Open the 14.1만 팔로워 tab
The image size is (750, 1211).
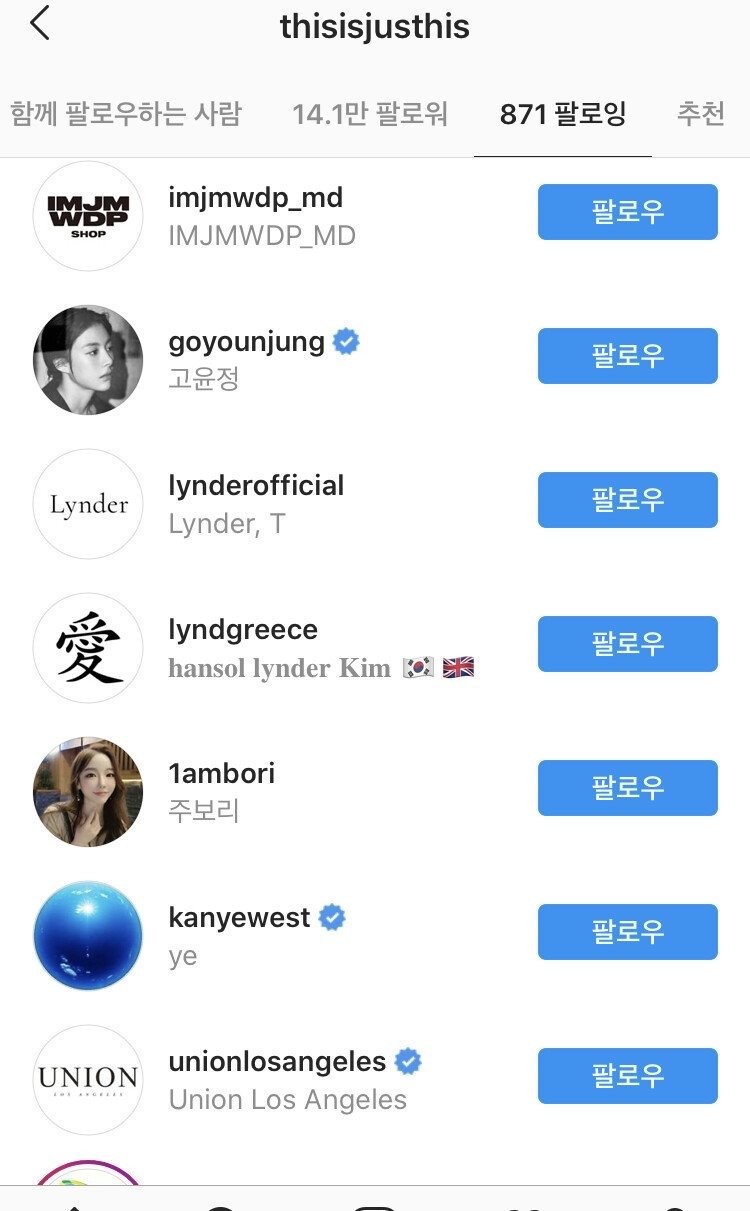(370, 114)
